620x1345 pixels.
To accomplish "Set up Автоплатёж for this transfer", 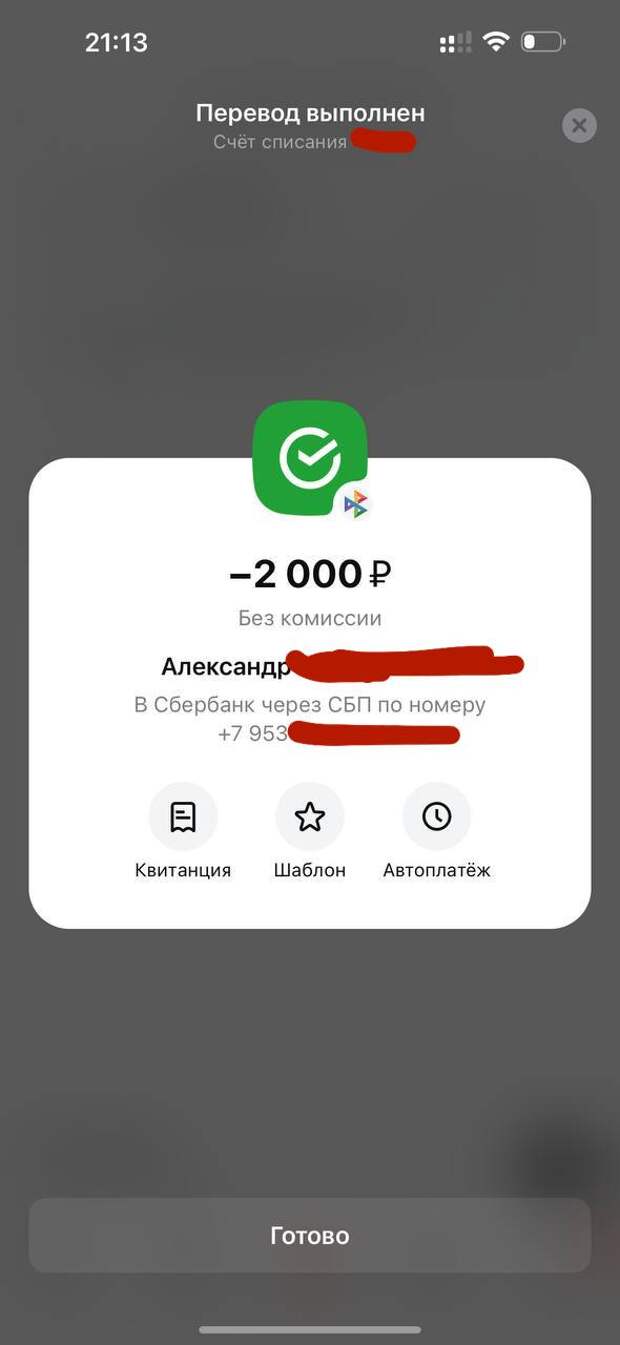I will tap(436, 818).
